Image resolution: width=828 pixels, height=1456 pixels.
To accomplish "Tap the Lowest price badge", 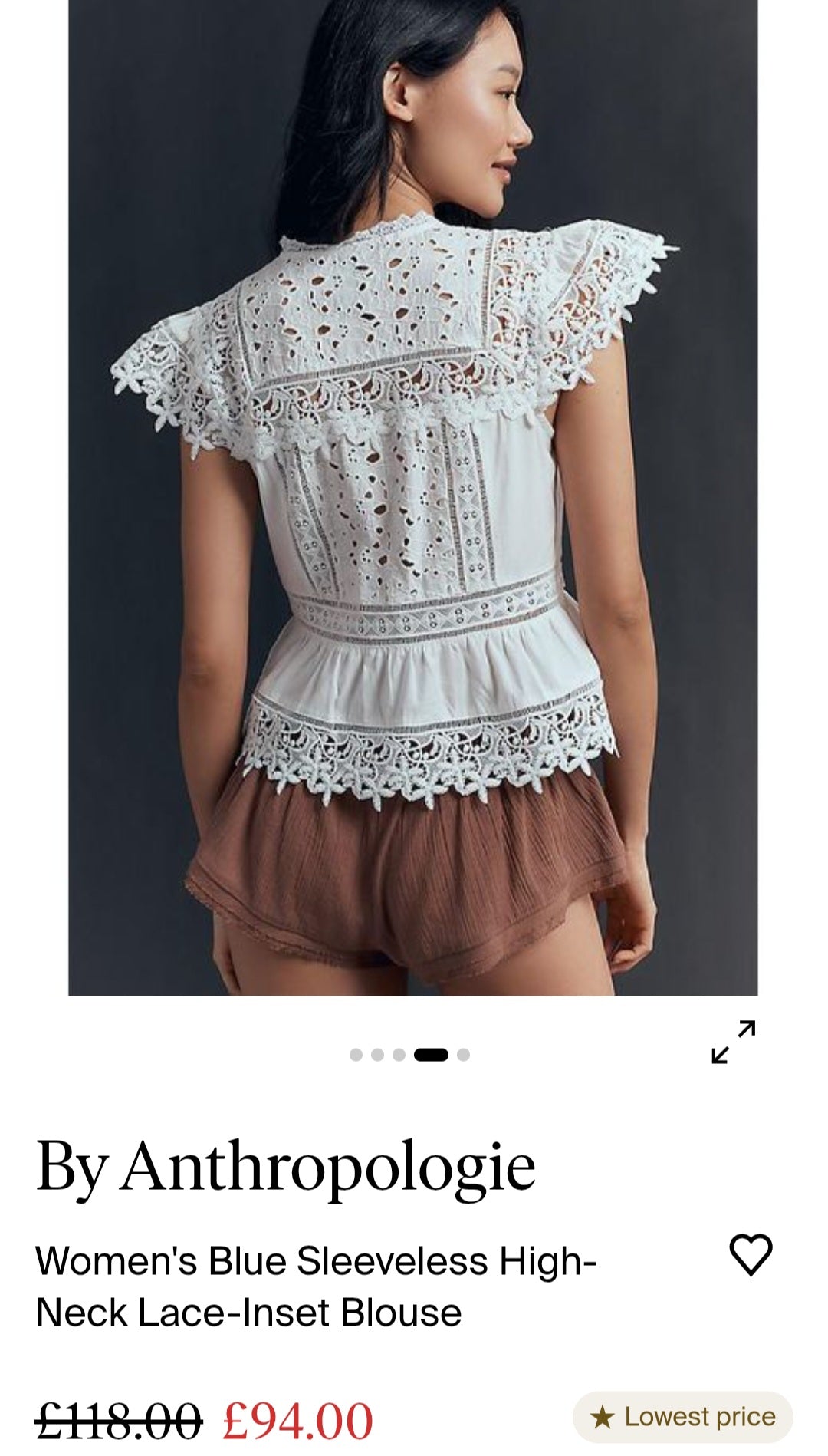I will point(683,1417).
